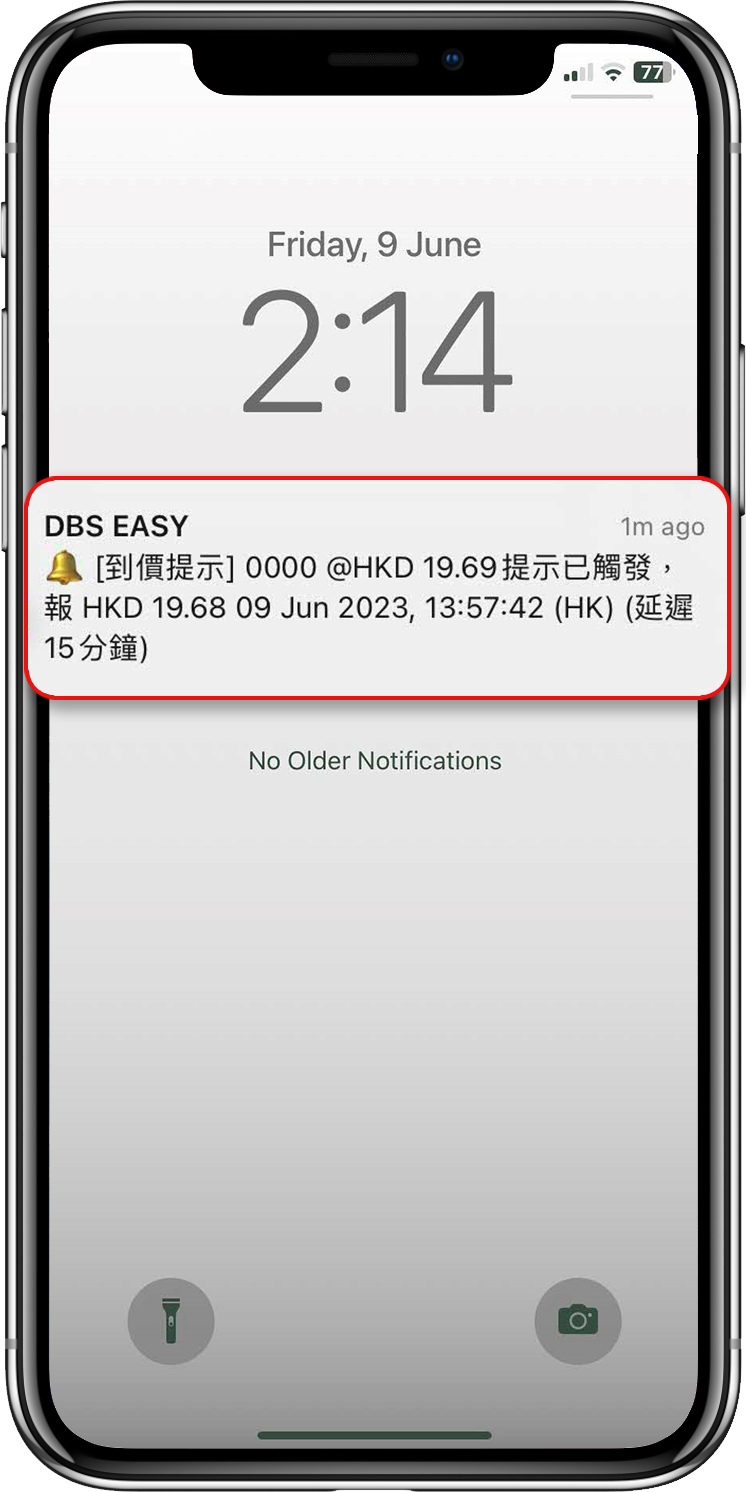Open the DBS EASY price alert notification
Viewport: 746px width, 1492px height.
coord(374,588)
